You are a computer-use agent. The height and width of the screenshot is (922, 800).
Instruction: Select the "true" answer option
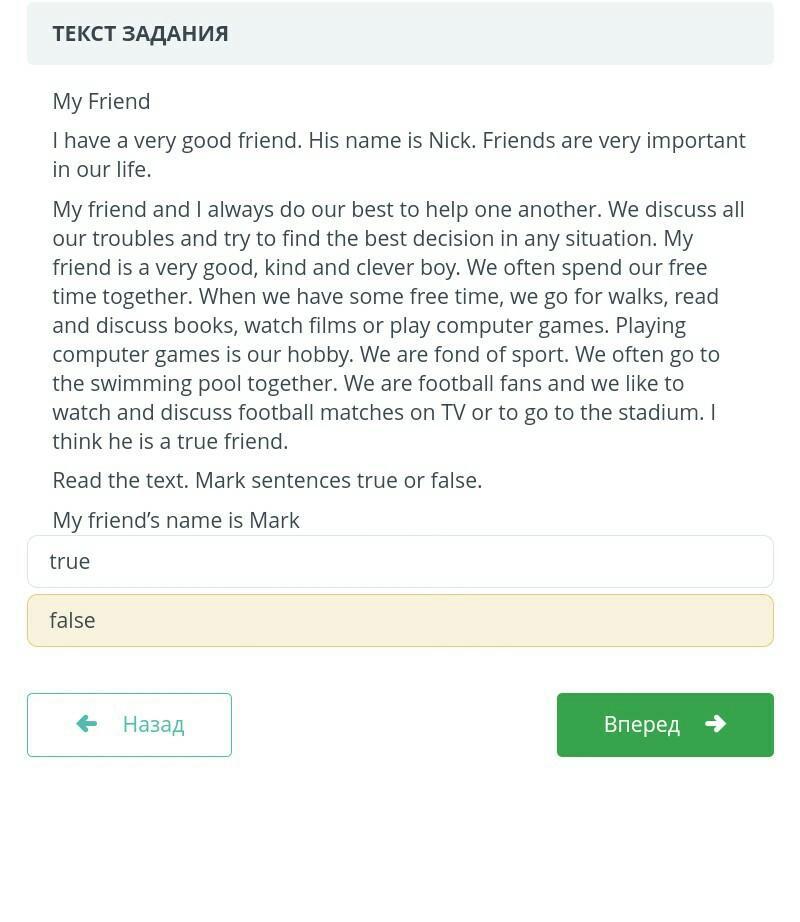(400, 561)
